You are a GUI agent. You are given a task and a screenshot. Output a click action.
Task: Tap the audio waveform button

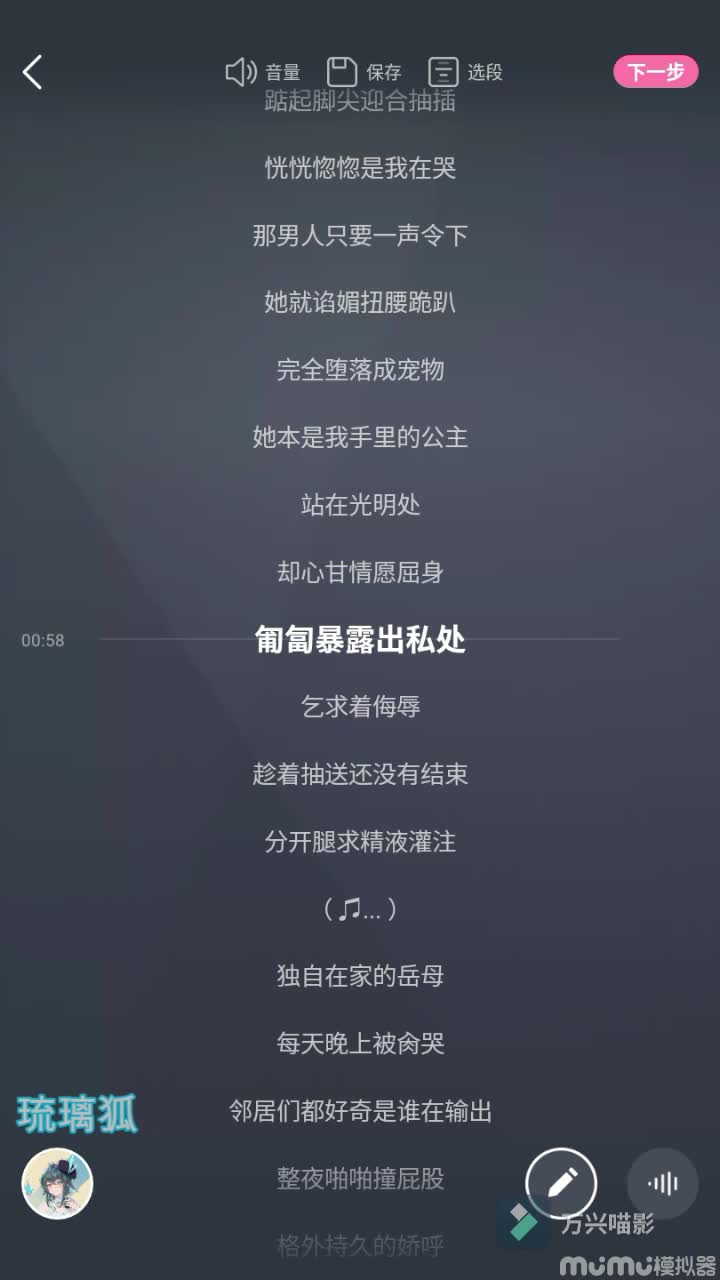(x=662, y=1183)
